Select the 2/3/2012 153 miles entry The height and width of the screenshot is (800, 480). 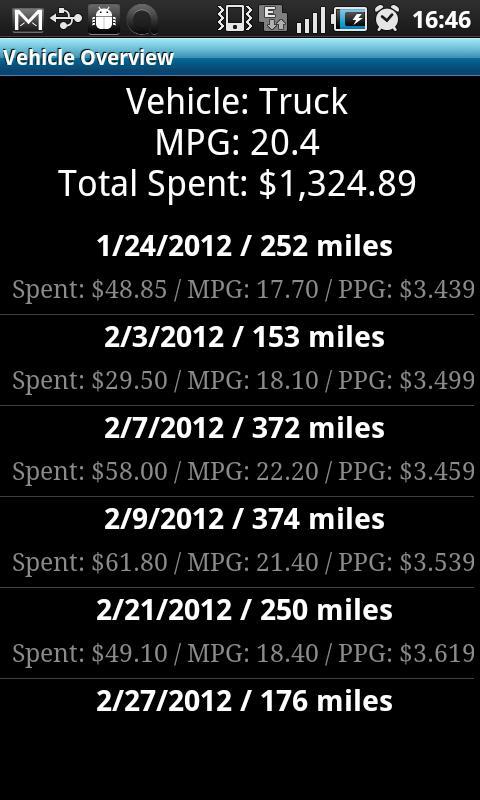point(240,360)
